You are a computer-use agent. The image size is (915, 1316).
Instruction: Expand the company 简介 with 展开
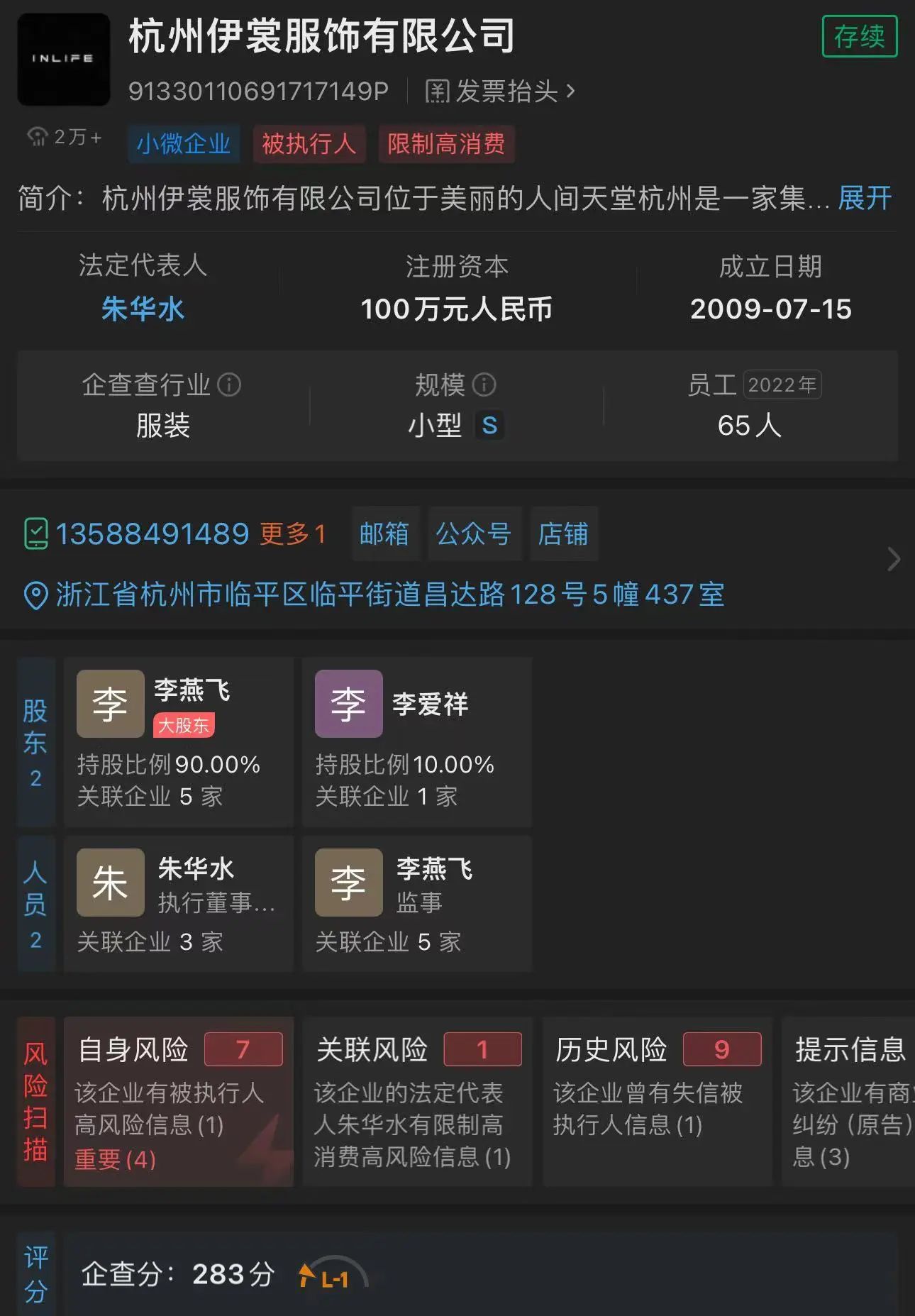pyautogui.click(x=864, y=199)
